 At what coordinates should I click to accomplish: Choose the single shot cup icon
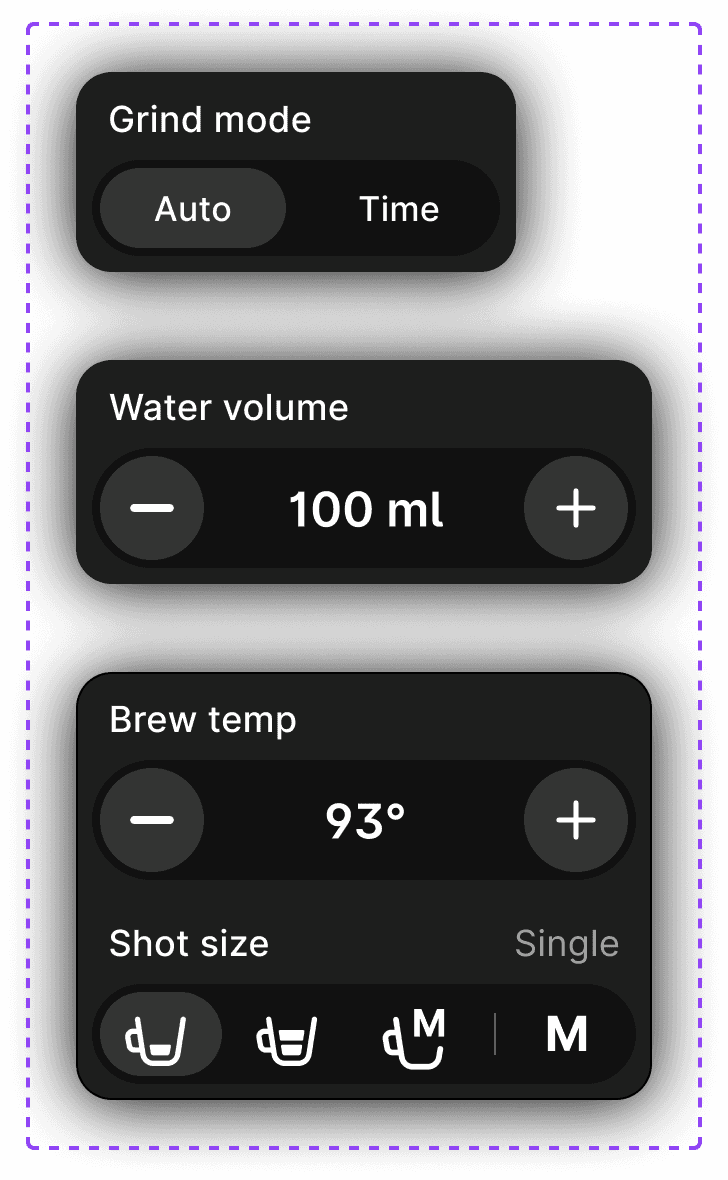pyautogui.click(x=160, y=1034)
